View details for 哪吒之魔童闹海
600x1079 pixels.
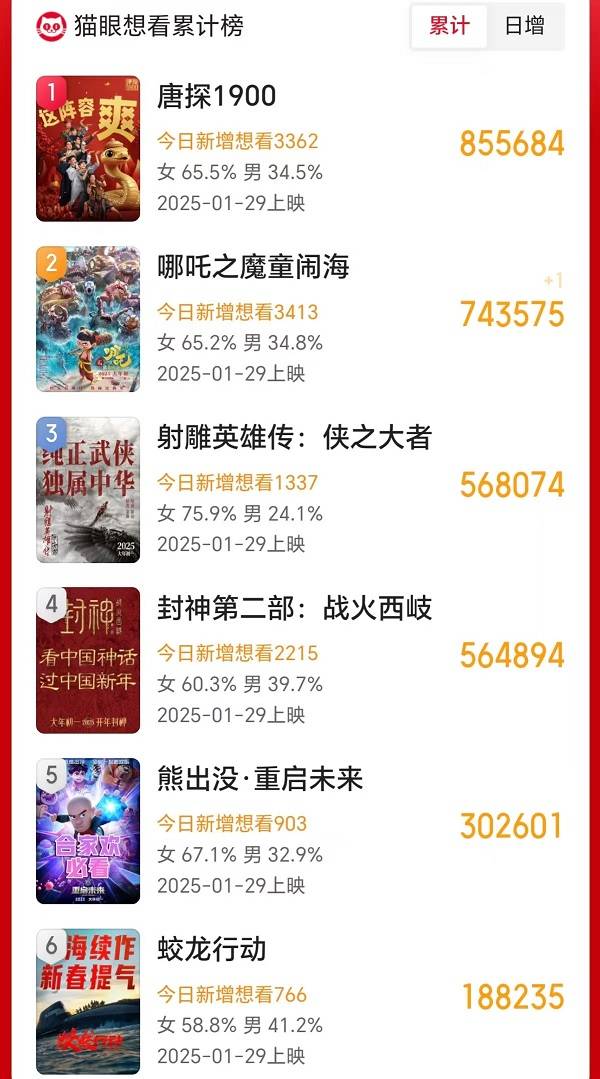pos(253,267)
